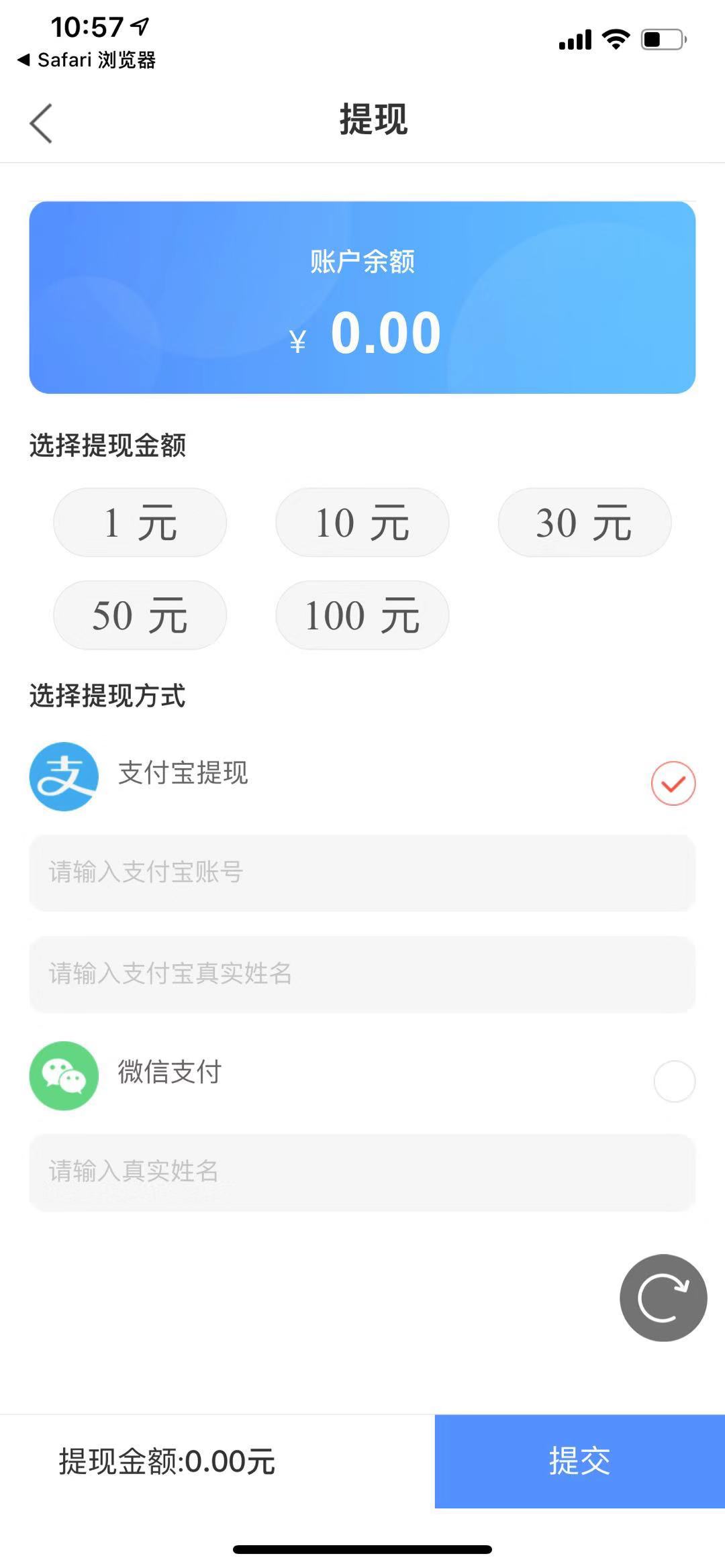Pick the 50 元 amount chip

point(139,614)
